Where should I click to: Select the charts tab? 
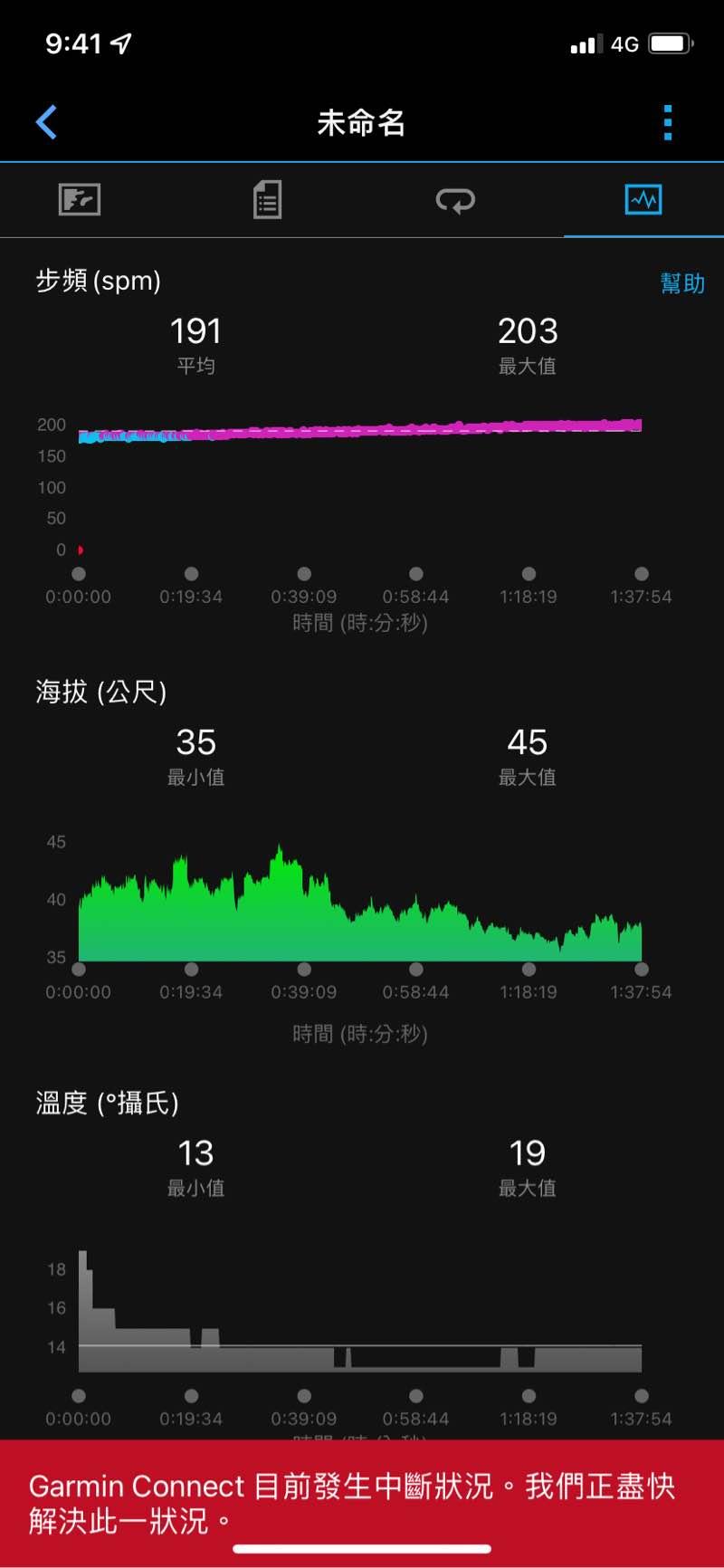point(643,199)
